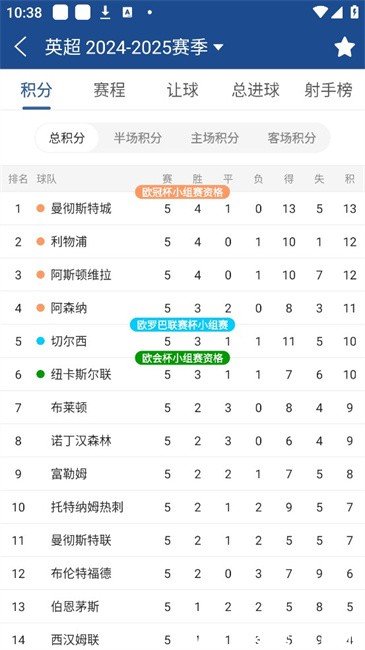Open the 英超 2024-2025赛季 season dropdown
365x650 pixels.
(x=134, y=47)
